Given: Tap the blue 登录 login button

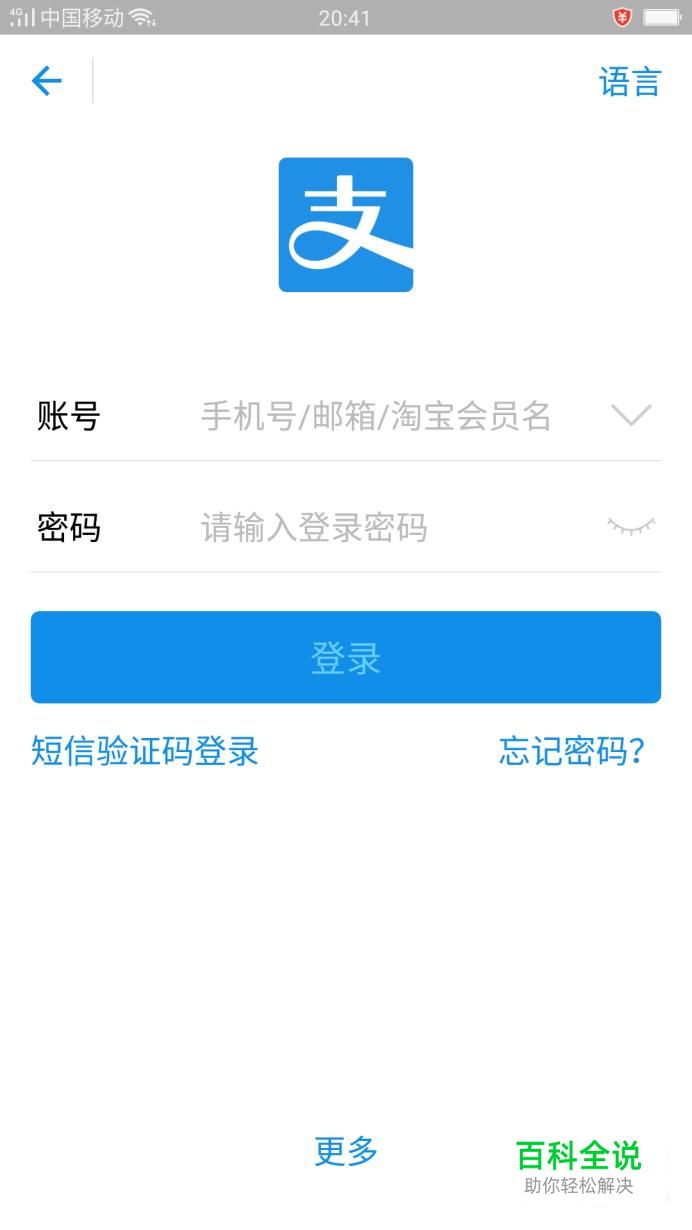Looking at the screenshot, I should click(346, 657).
